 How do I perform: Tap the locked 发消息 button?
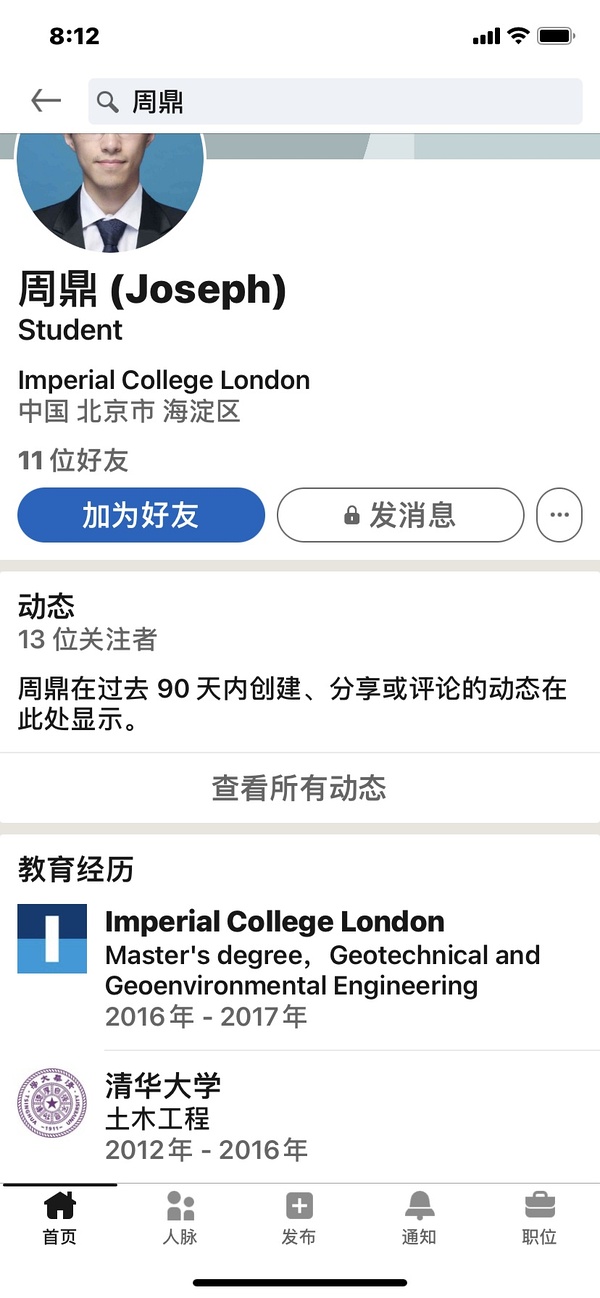[x=400, y=515]
